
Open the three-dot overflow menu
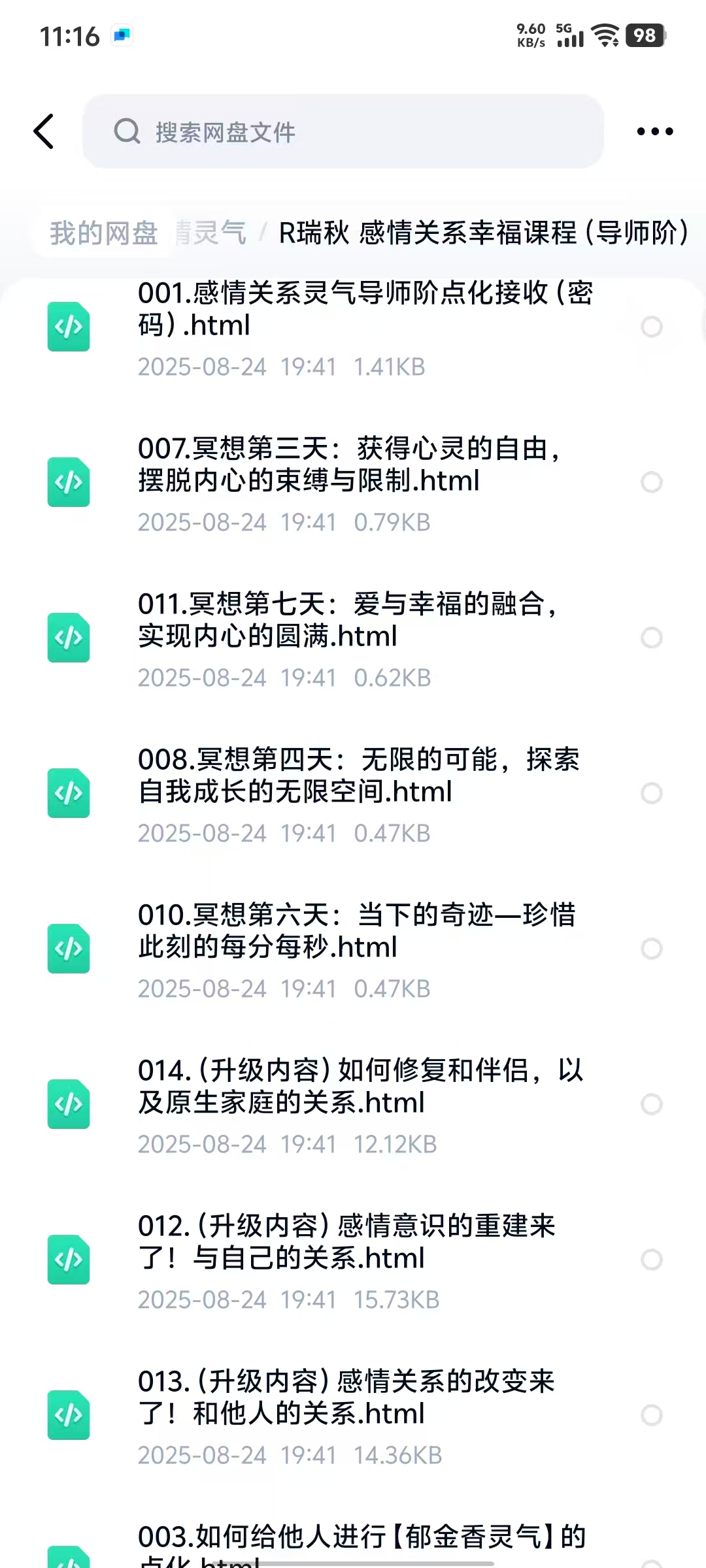click(x=654, y=131)
